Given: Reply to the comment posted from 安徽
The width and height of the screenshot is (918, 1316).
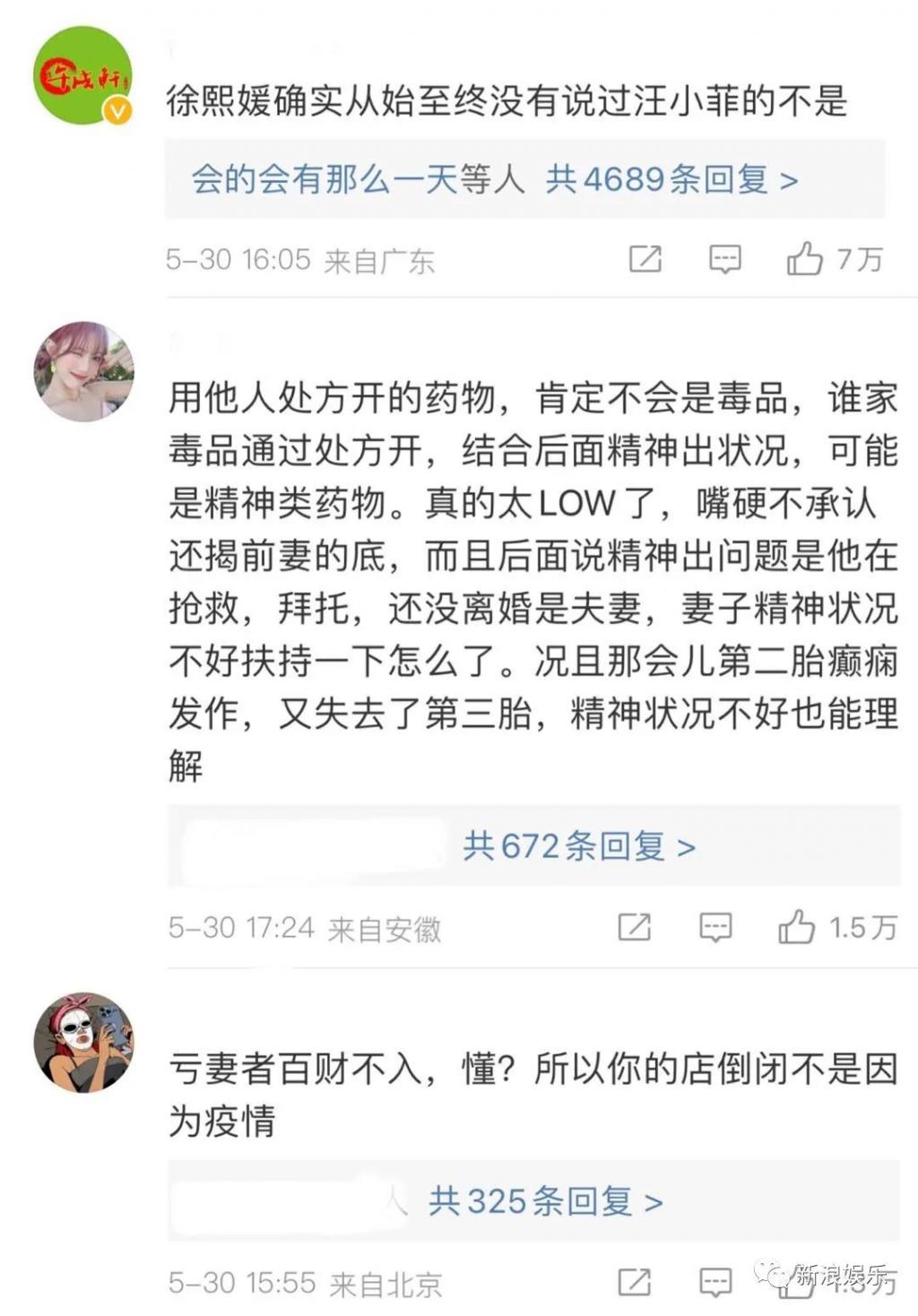Looking at the screenshot, I should pyautogui.click(x=715, y=927).
